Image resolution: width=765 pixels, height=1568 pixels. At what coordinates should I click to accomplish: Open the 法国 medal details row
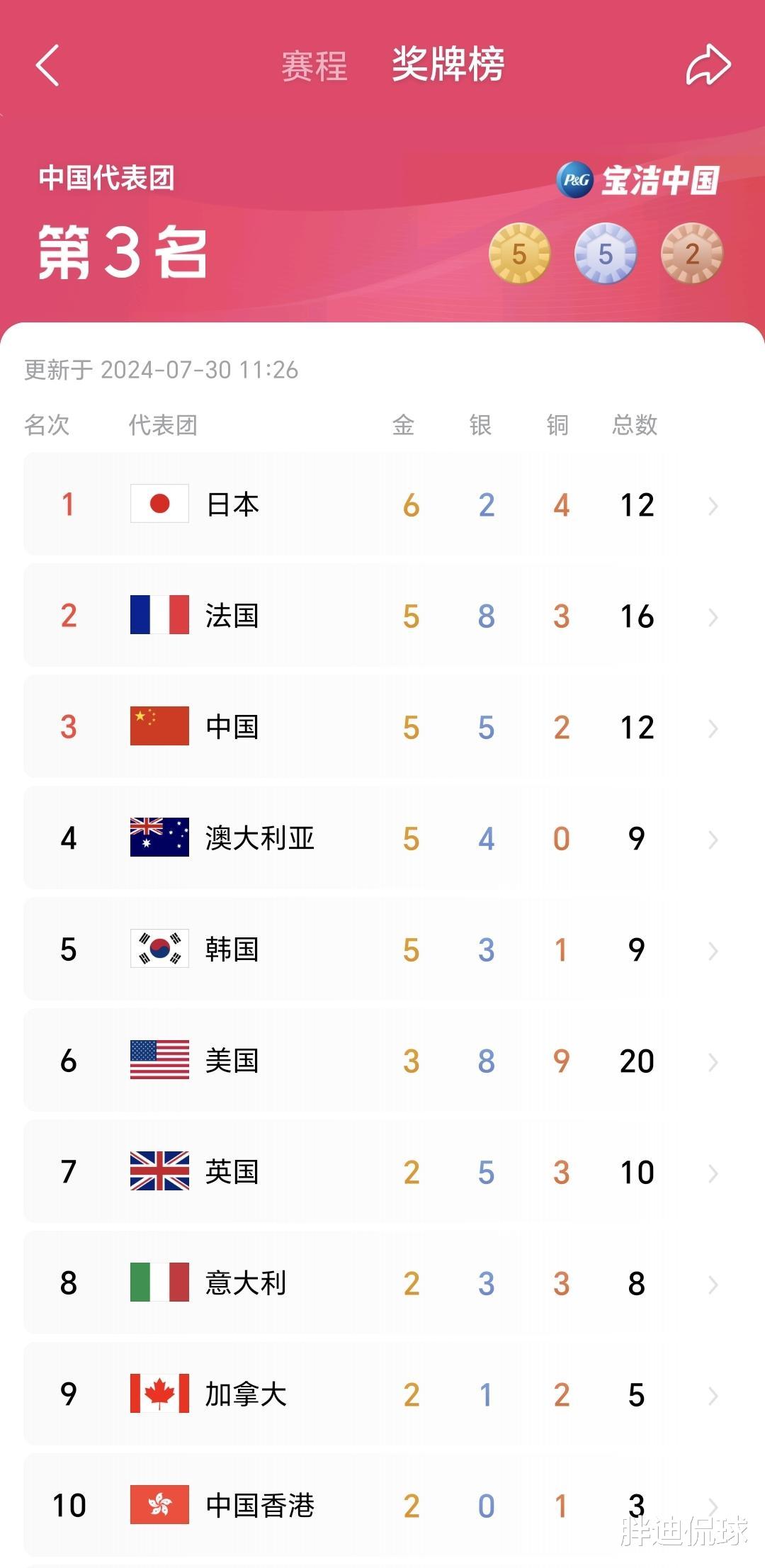point(382,616)
